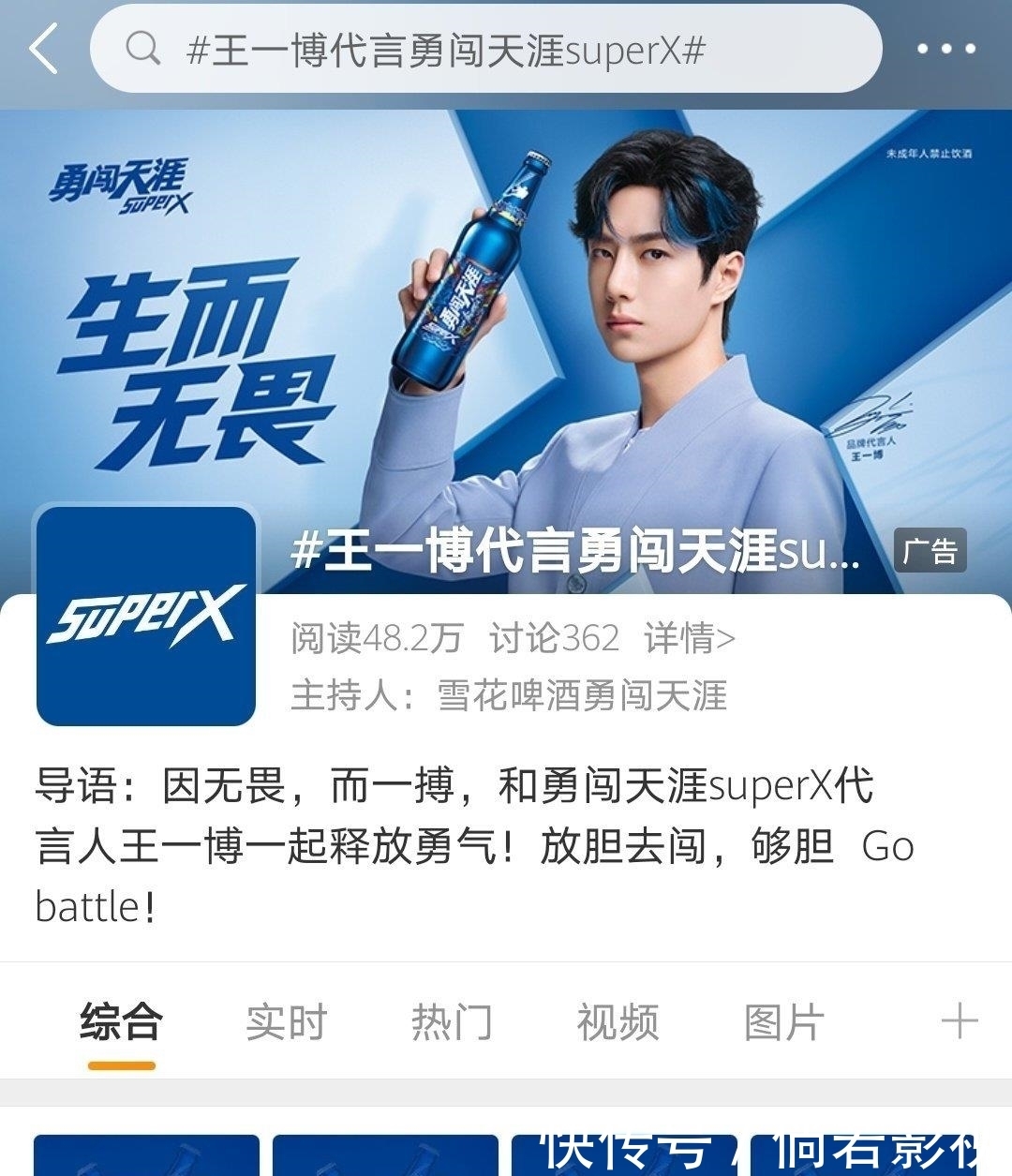1012x1176 pixels.
Task: Open the 详情> topic details page
Action: [x=691, y=638]
